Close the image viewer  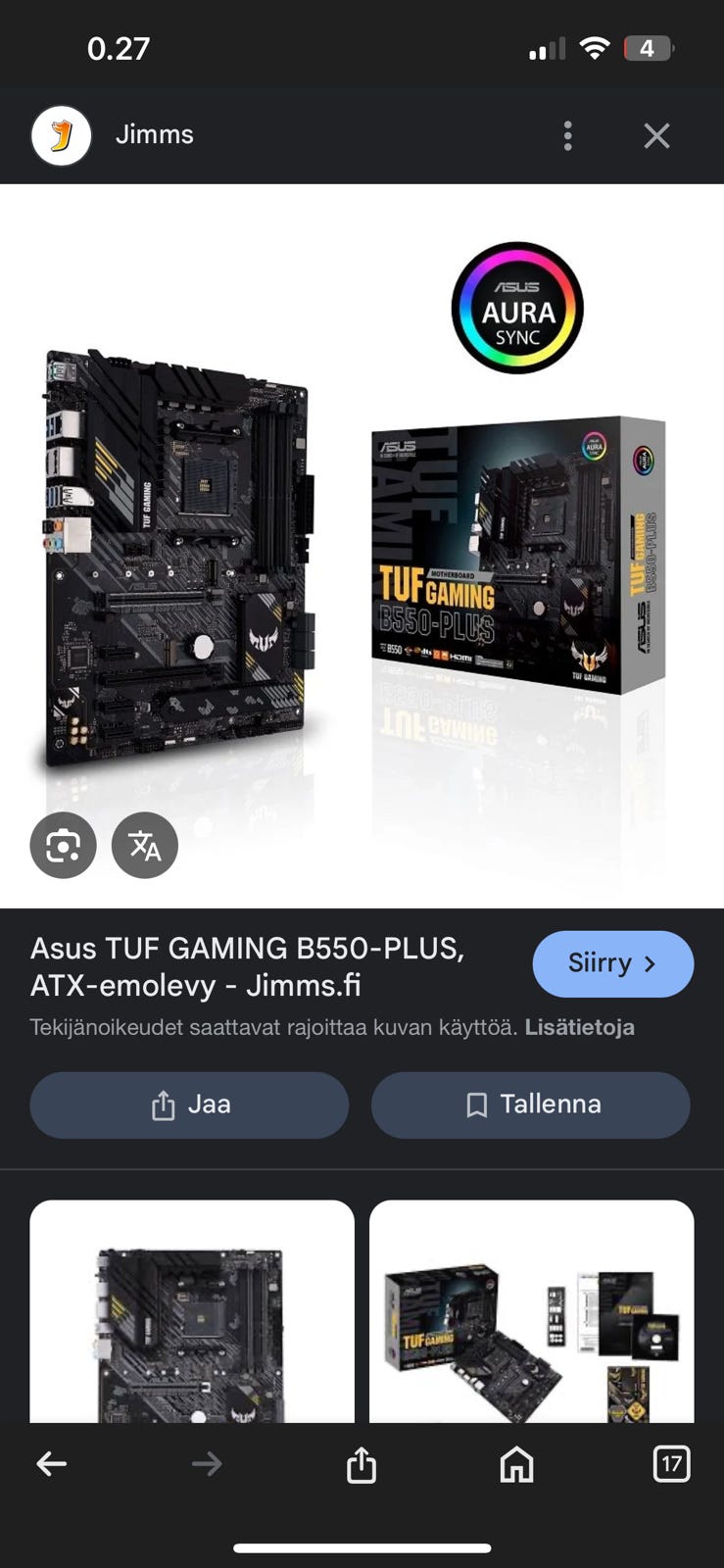[x=656, y=135]
